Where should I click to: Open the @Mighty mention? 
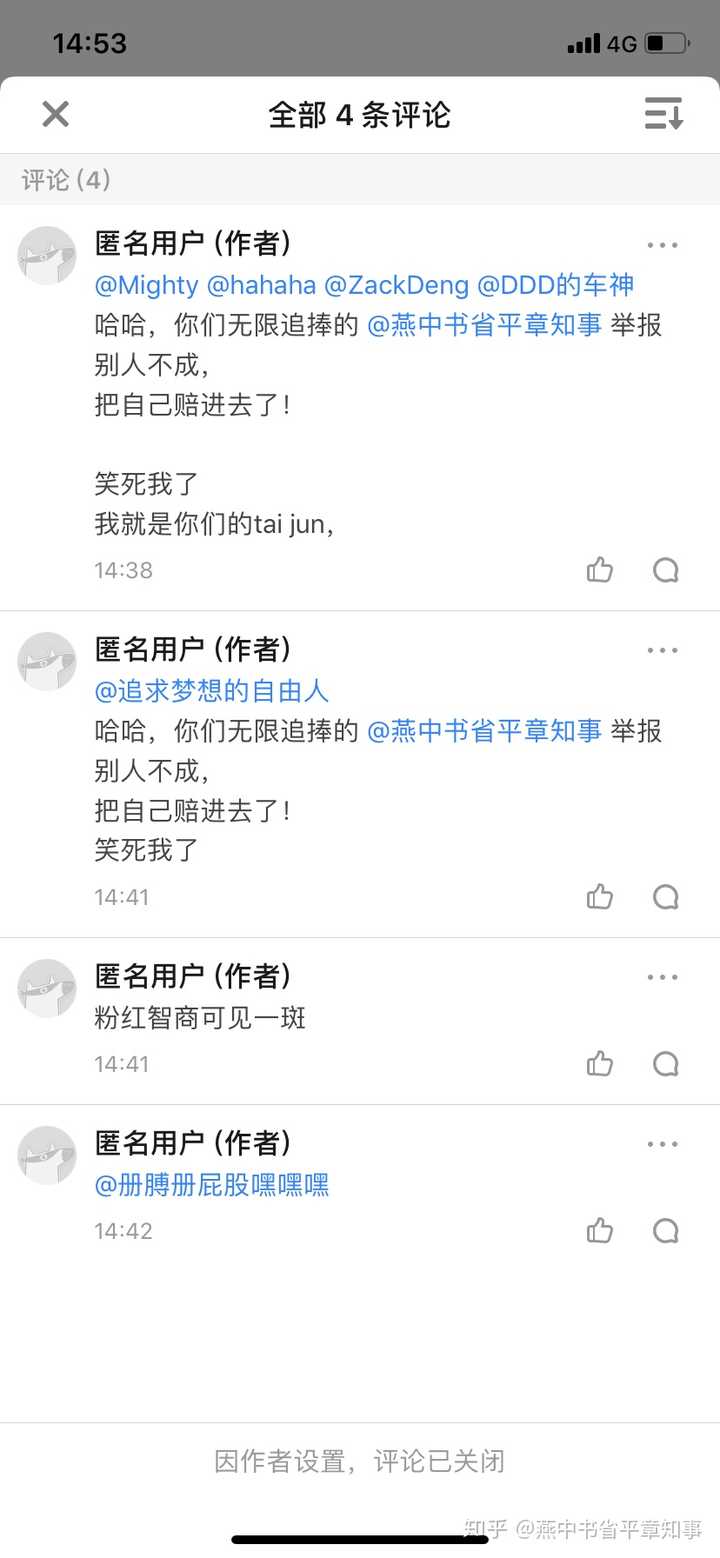pos(146,285)
